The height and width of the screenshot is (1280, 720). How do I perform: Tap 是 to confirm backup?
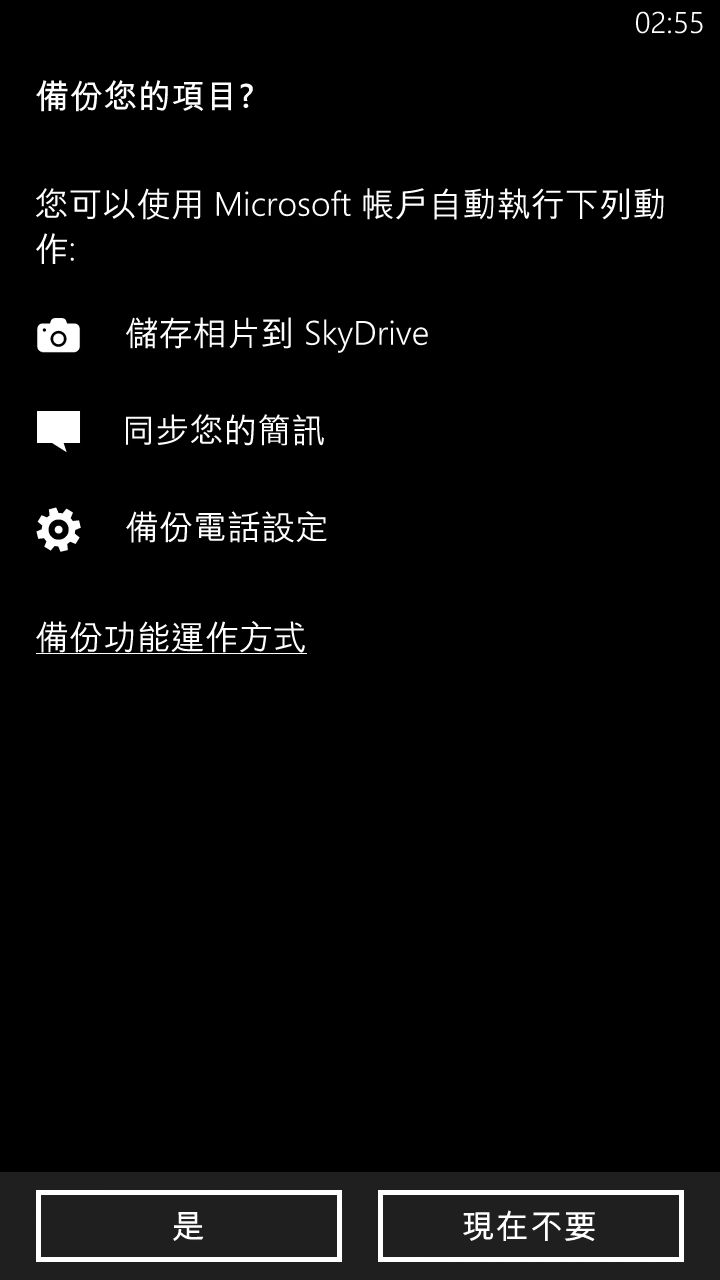[189, 1226]
